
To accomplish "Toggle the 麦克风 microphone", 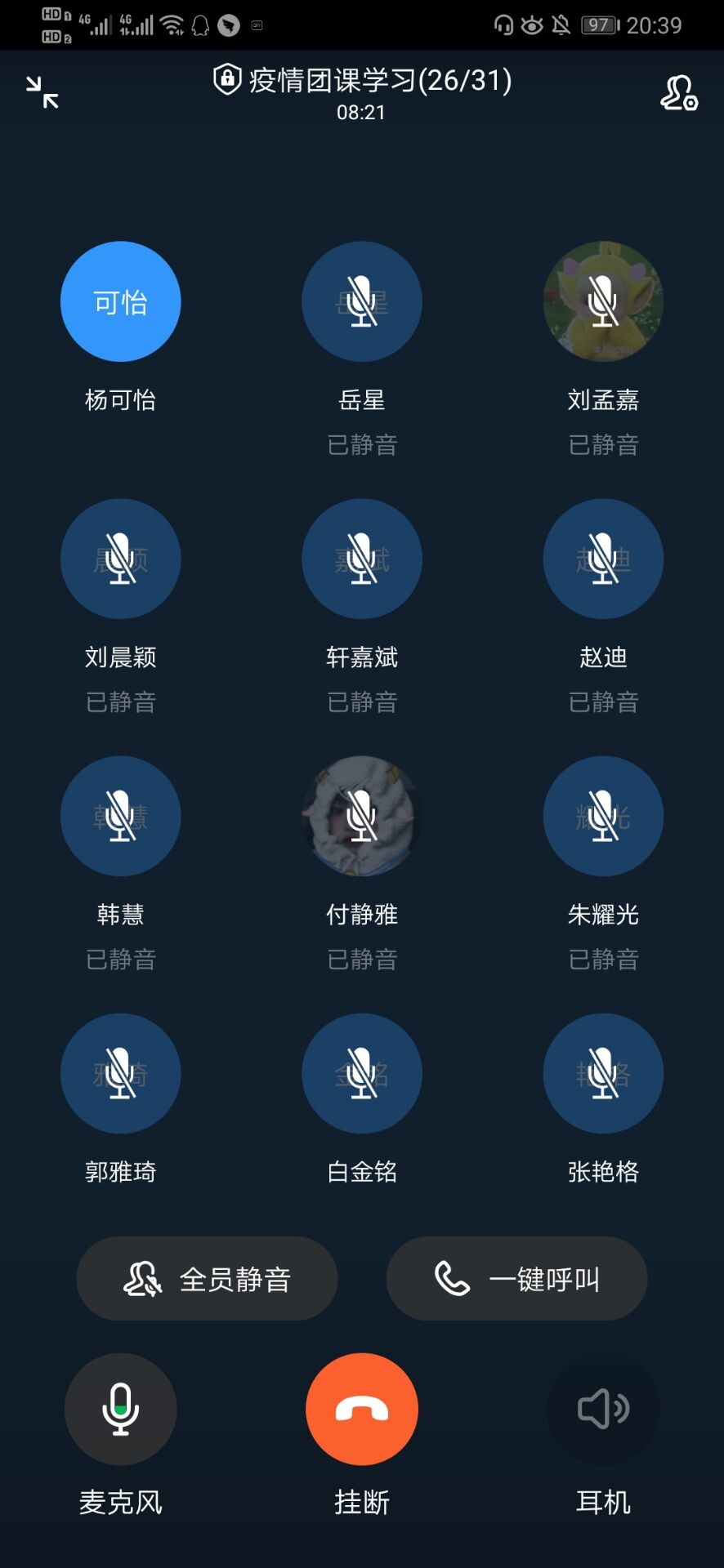I will (121, 1409).
